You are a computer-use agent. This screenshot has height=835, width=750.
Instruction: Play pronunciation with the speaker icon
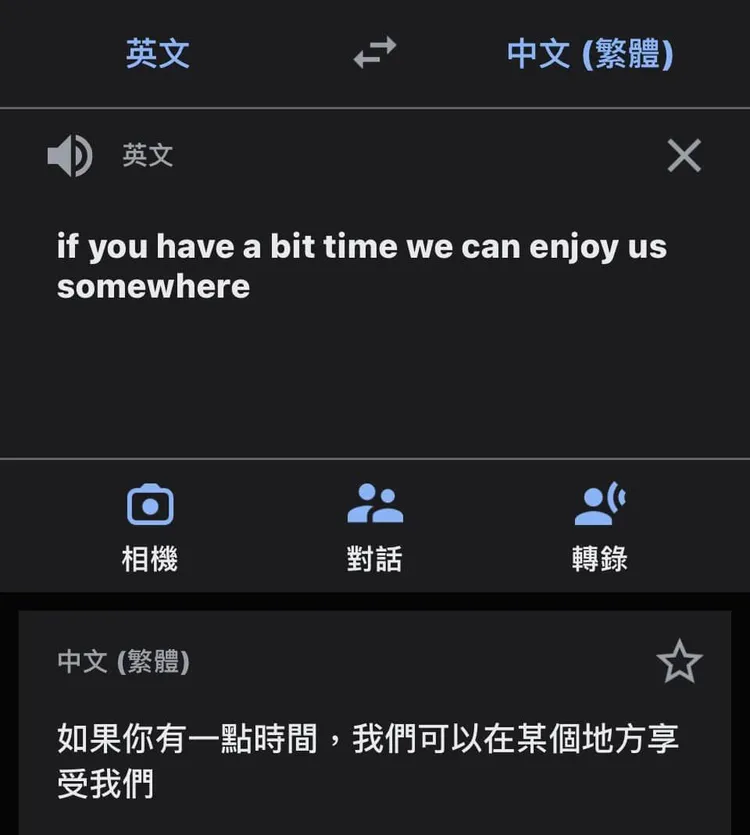(67, 155)
